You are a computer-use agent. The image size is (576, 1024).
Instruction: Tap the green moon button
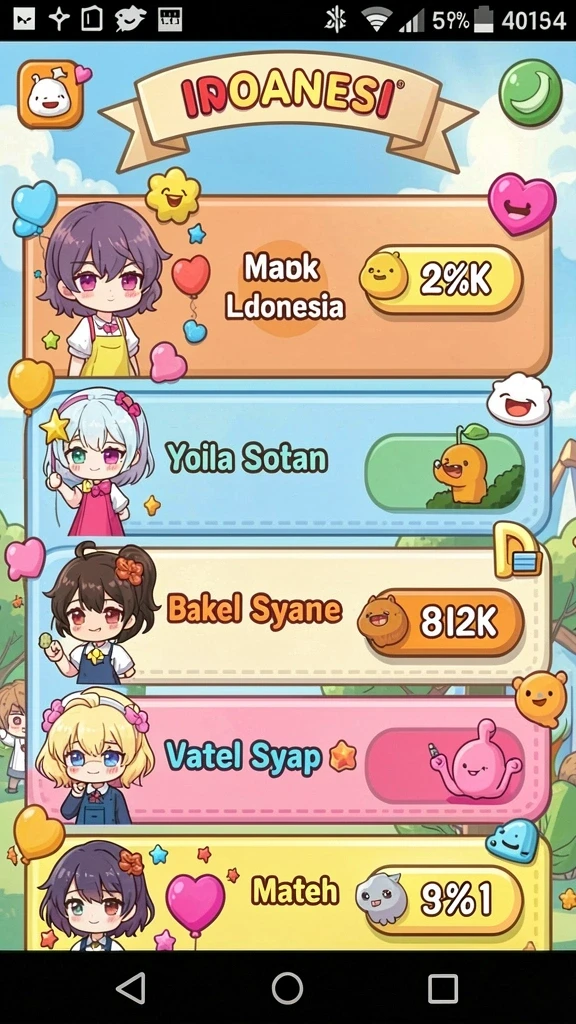tap(530, 92)
